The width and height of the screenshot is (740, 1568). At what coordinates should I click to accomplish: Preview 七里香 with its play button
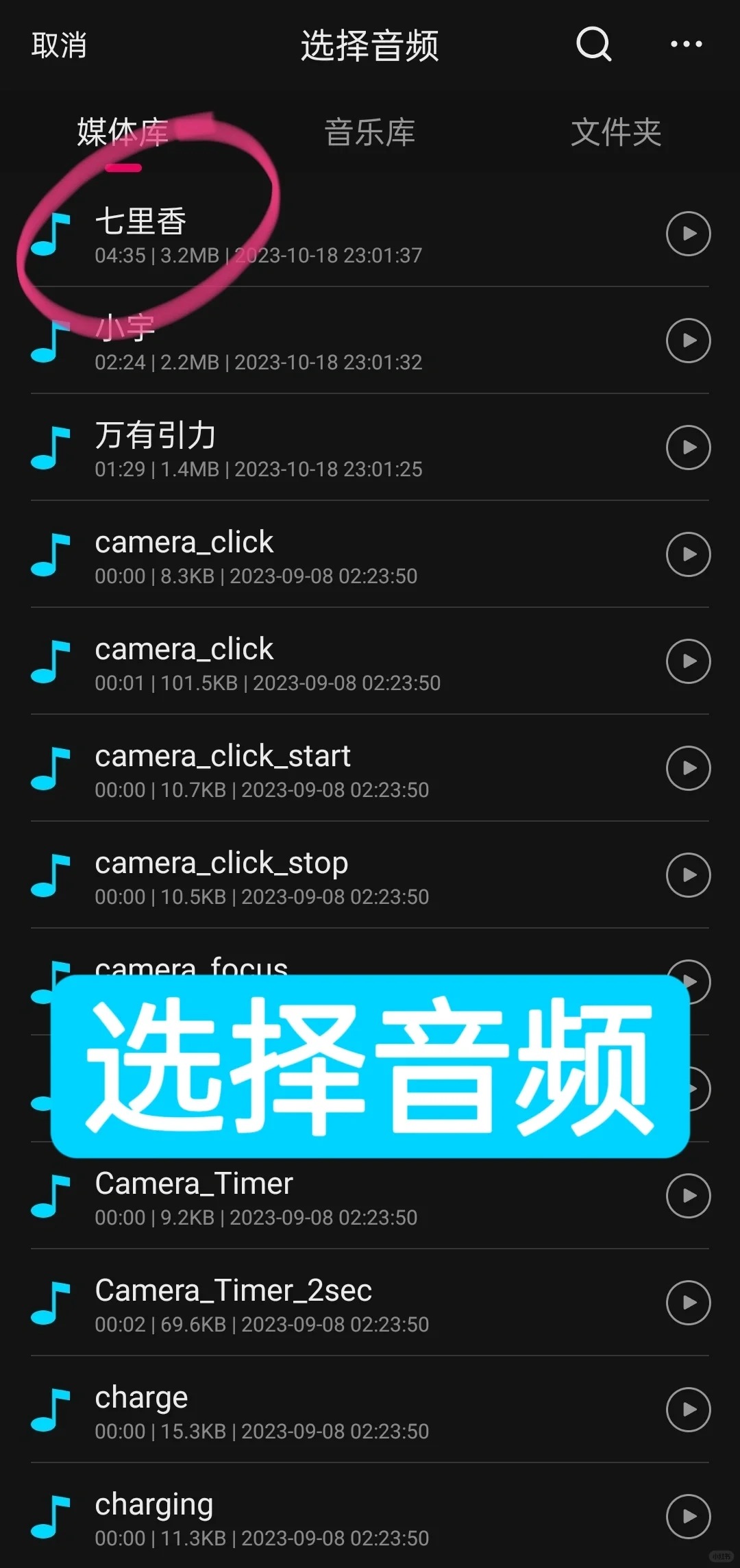688,234
